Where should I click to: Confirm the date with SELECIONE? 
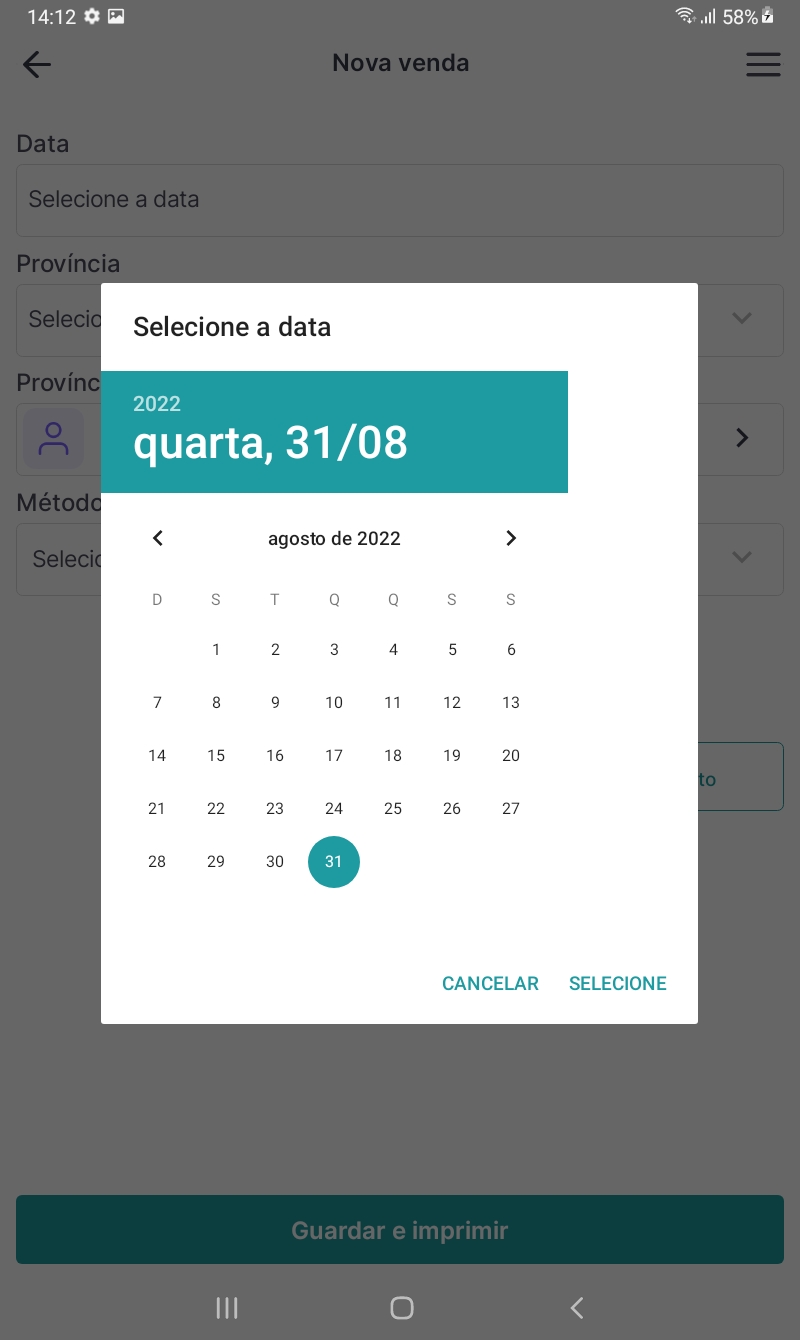point(617,983)
